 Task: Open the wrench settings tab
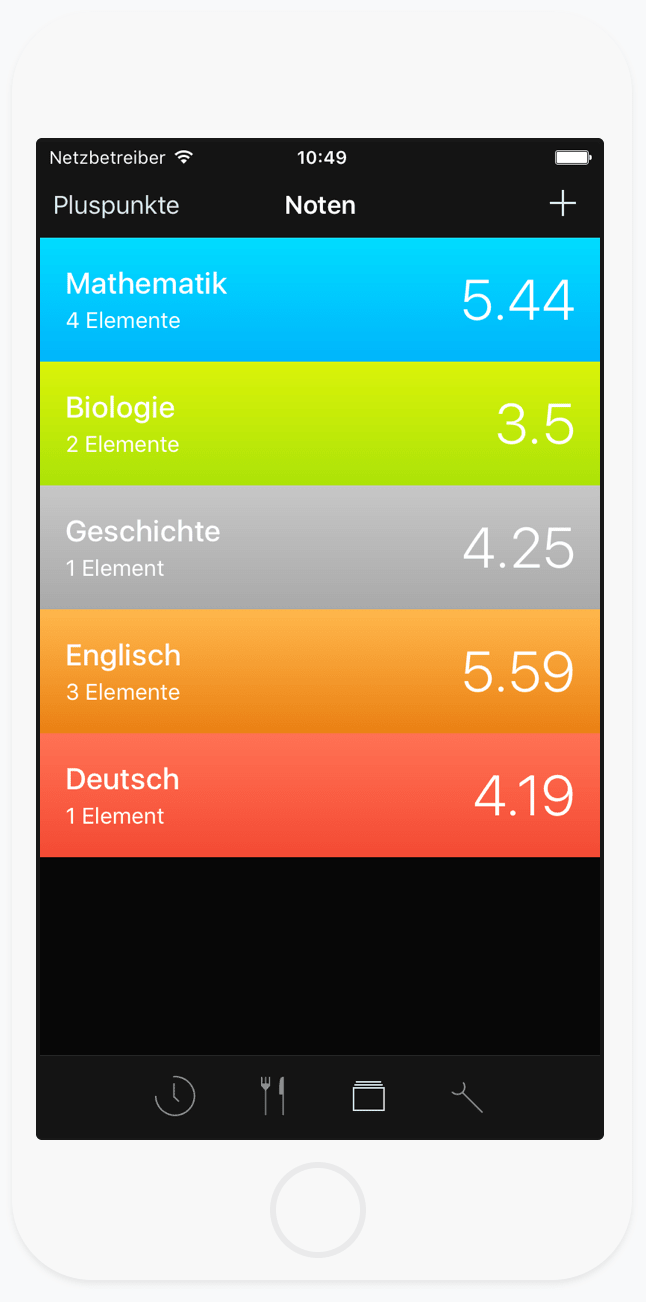click(467, 1098)
